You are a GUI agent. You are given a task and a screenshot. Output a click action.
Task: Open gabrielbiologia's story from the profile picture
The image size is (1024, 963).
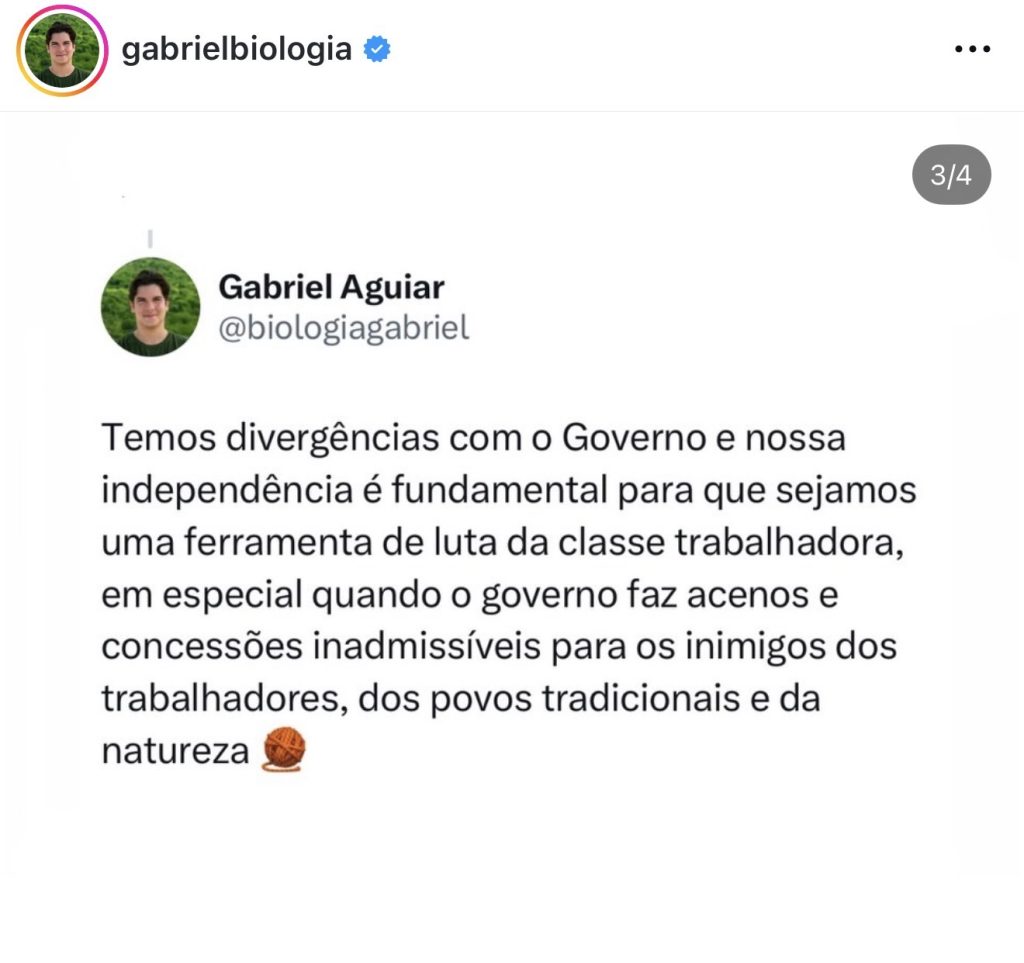coord(62,51)
